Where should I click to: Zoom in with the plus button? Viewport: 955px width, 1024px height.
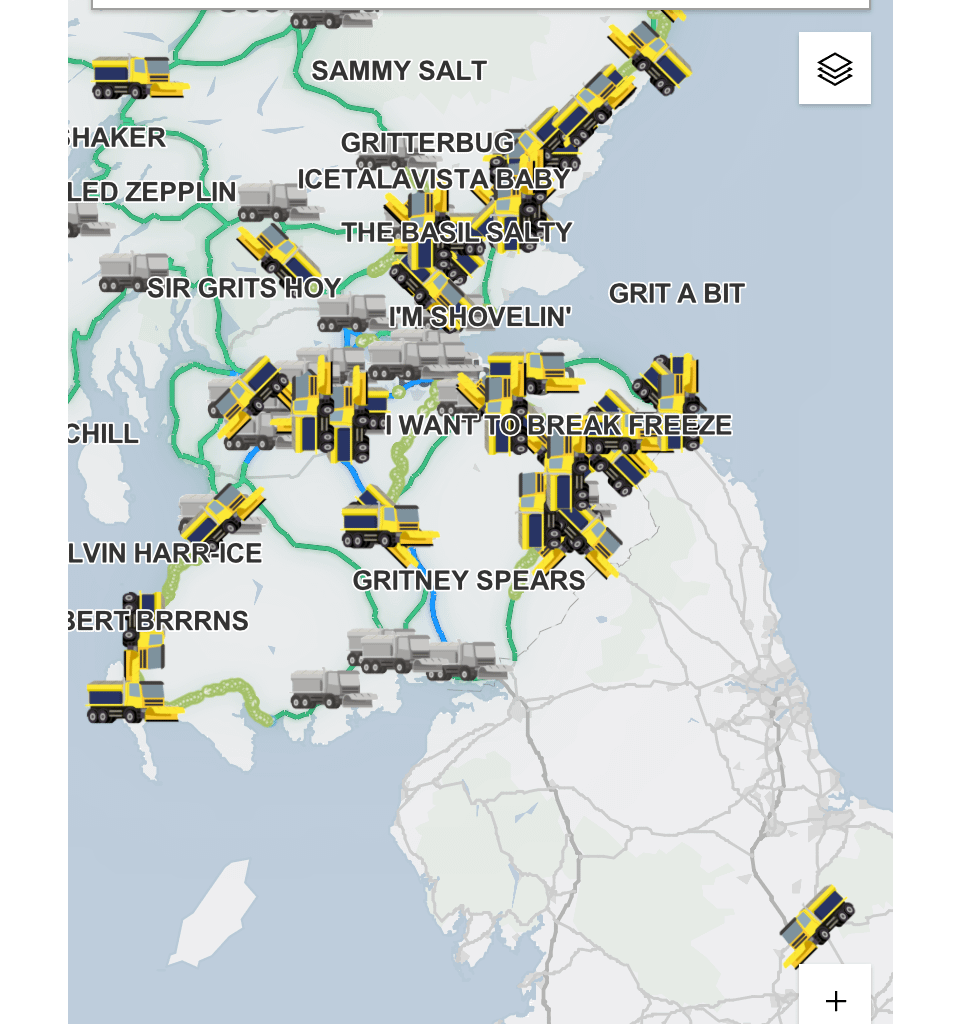tap(836, 999)
